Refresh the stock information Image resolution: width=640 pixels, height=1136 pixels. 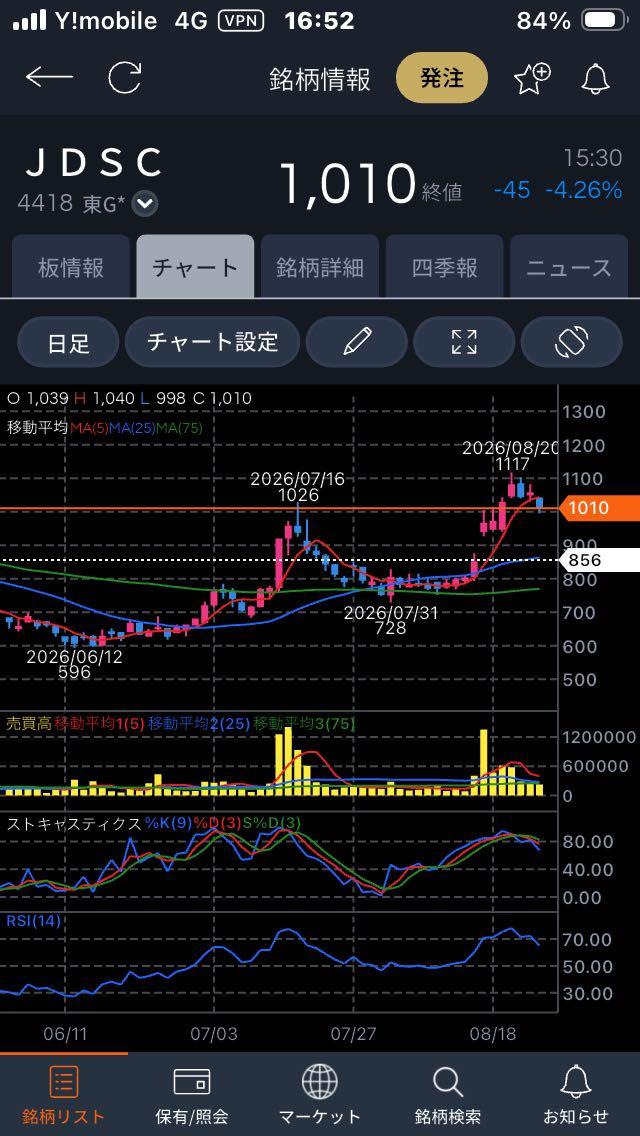[x=125, y=78]
